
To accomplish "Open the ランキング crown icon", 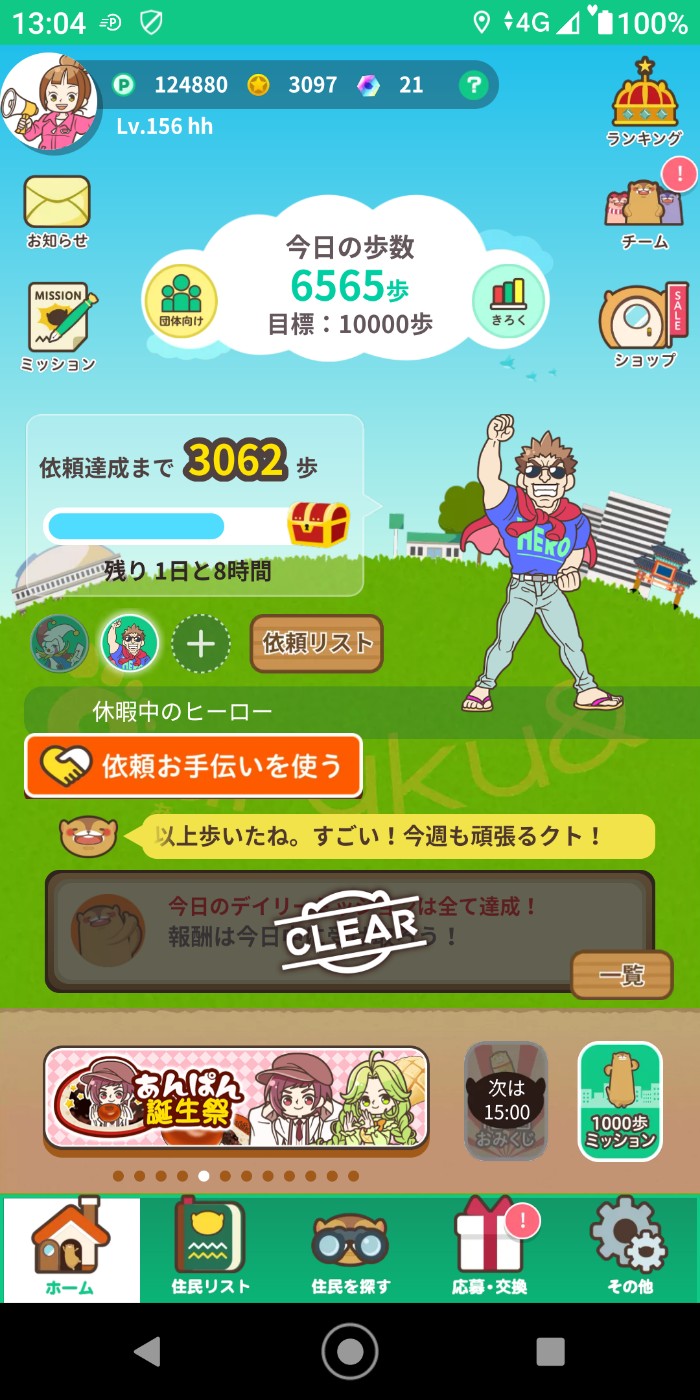I will (645, 102).
